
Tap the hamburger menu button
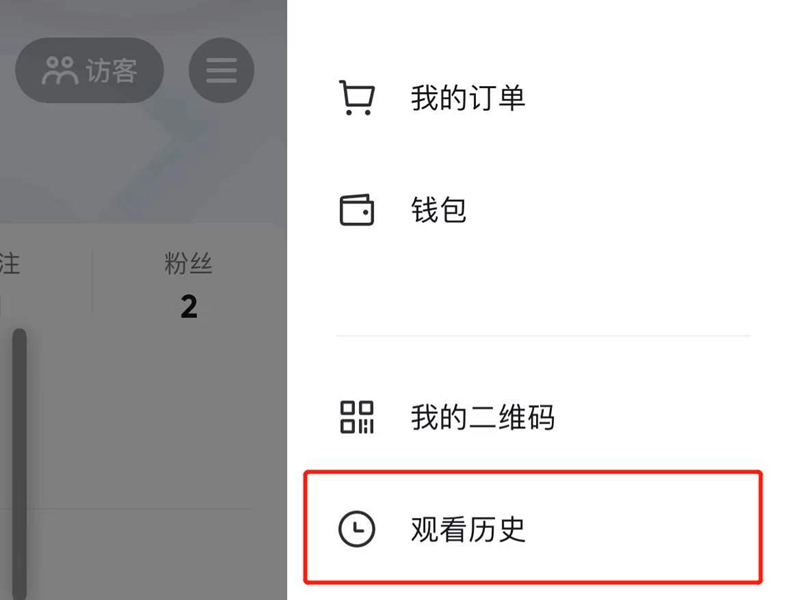(221, 71)
